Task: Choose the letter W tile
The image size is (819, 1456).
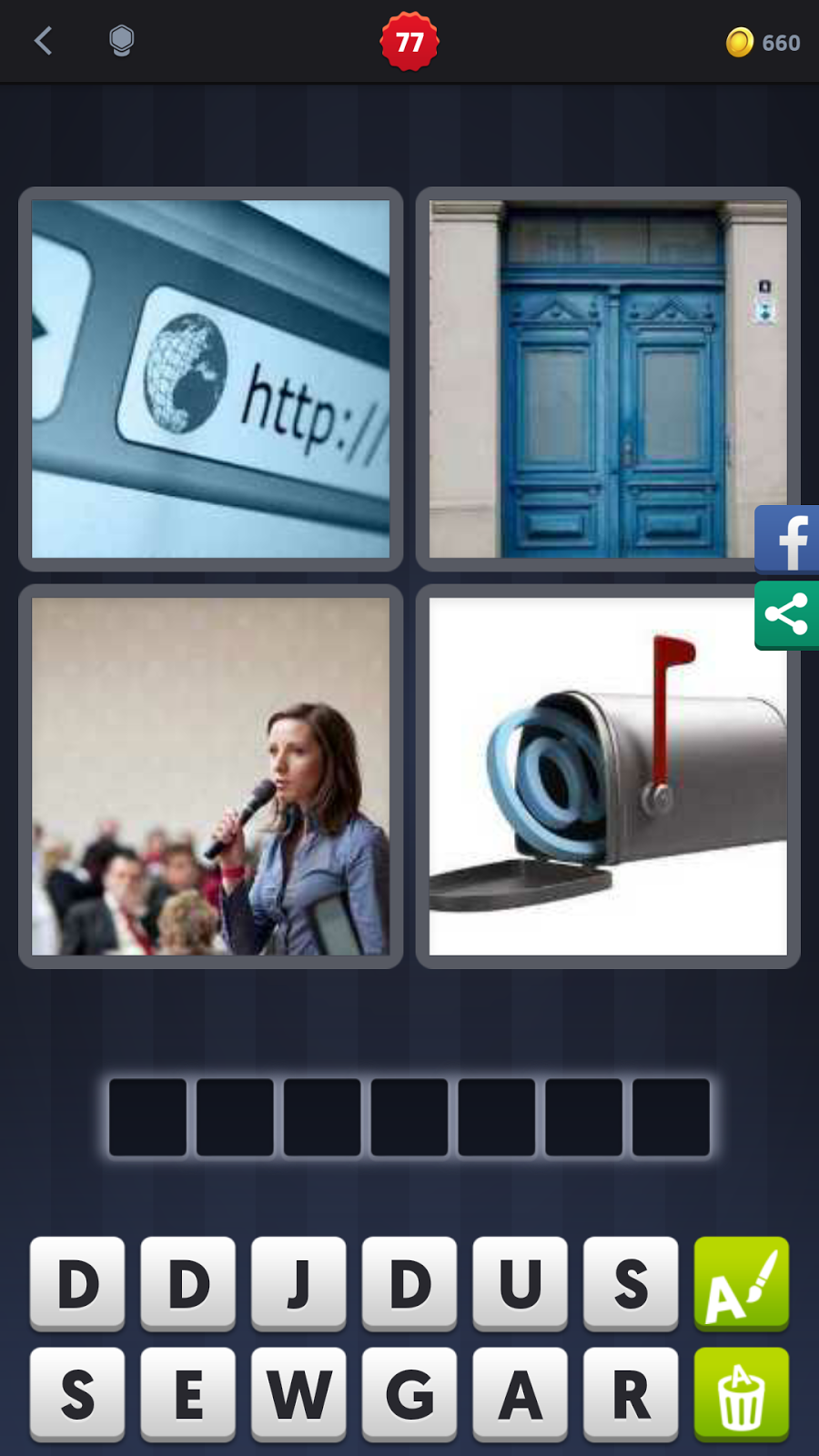Action: 298,1394
